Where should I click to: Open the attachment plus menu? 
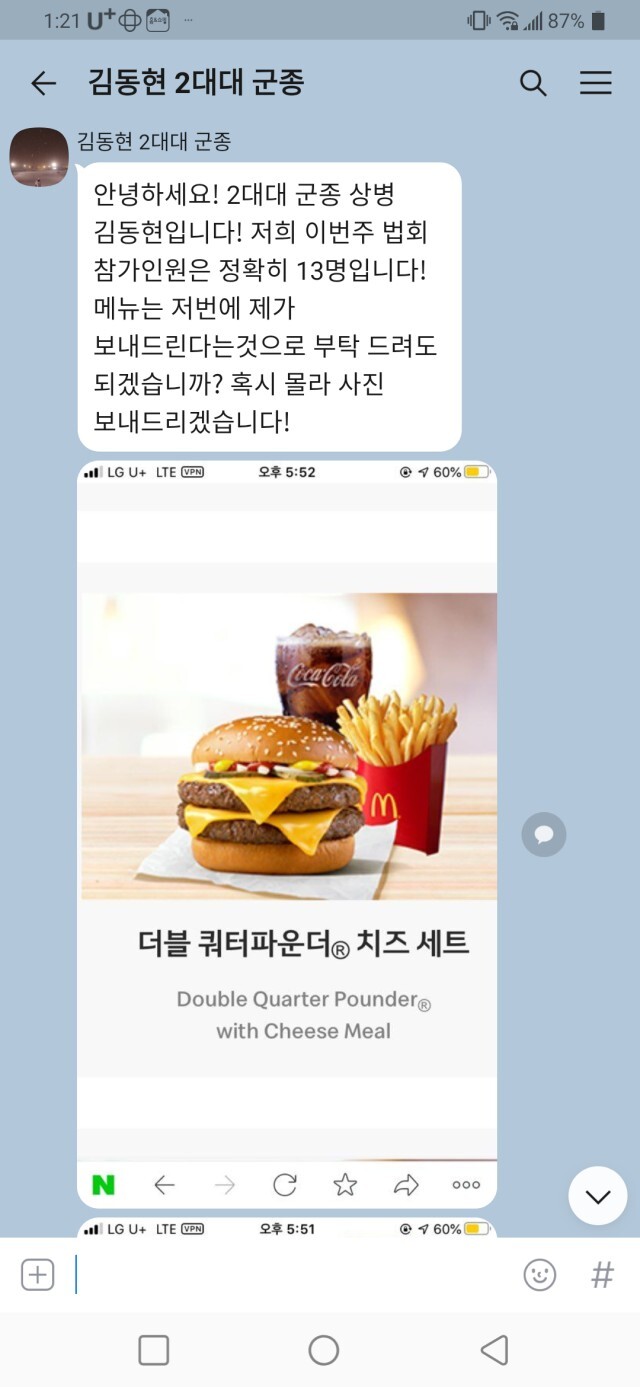(x=37, y=1275)
